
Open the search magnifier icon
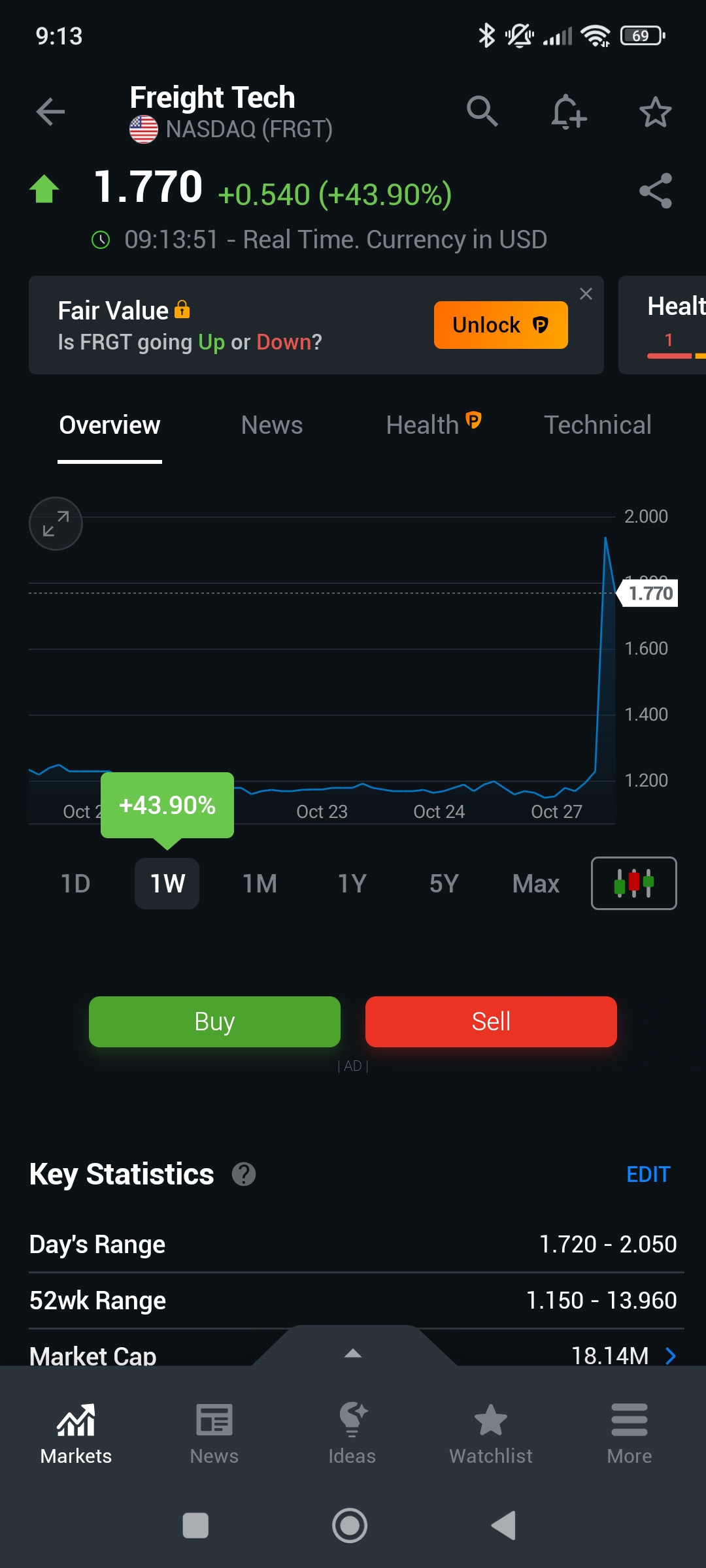click(x=482, y=112)
